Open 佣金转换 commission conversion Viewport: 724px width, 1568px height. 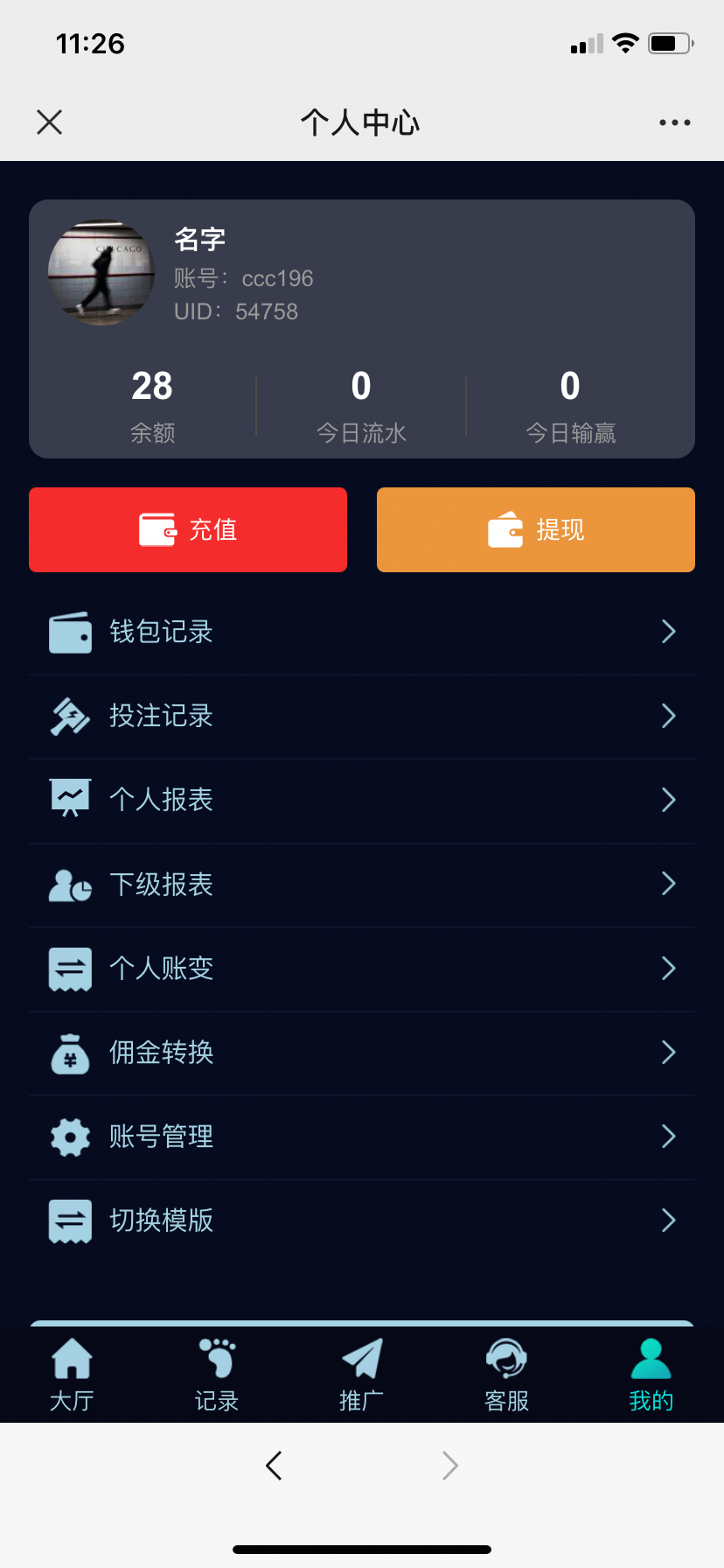coord(362,1052)
